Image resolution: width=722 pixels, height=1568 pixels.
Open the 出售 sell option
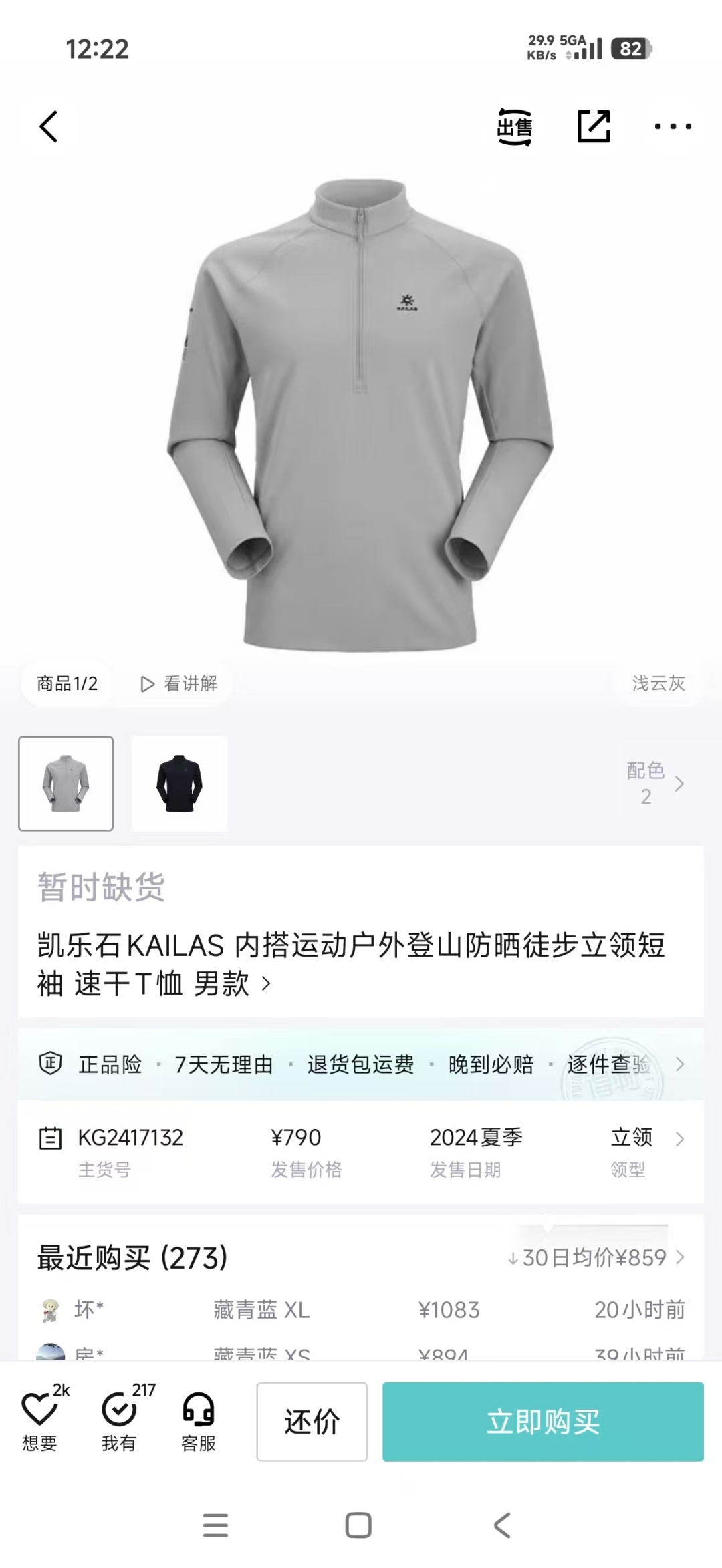(514, 126)
